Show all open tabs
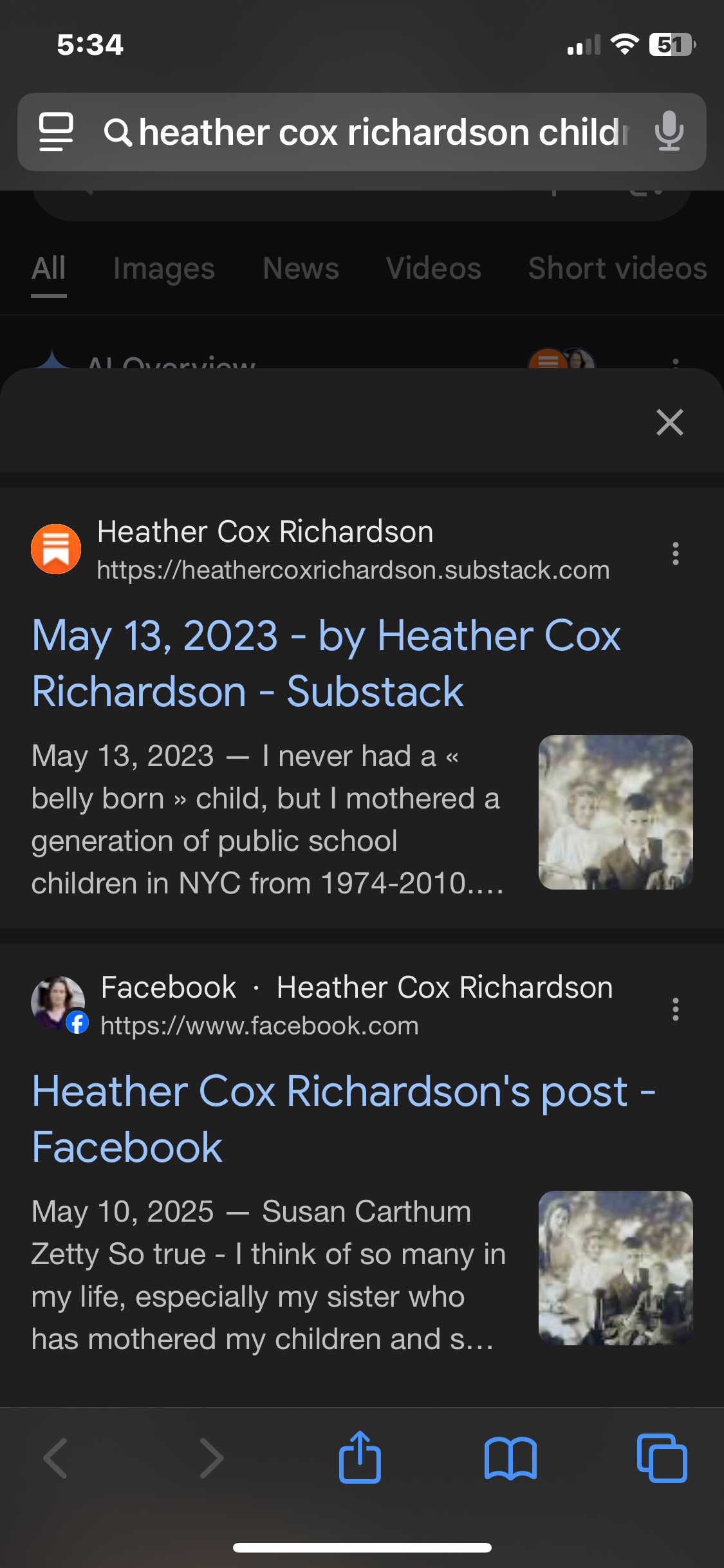 click(x=662, y=1458)
